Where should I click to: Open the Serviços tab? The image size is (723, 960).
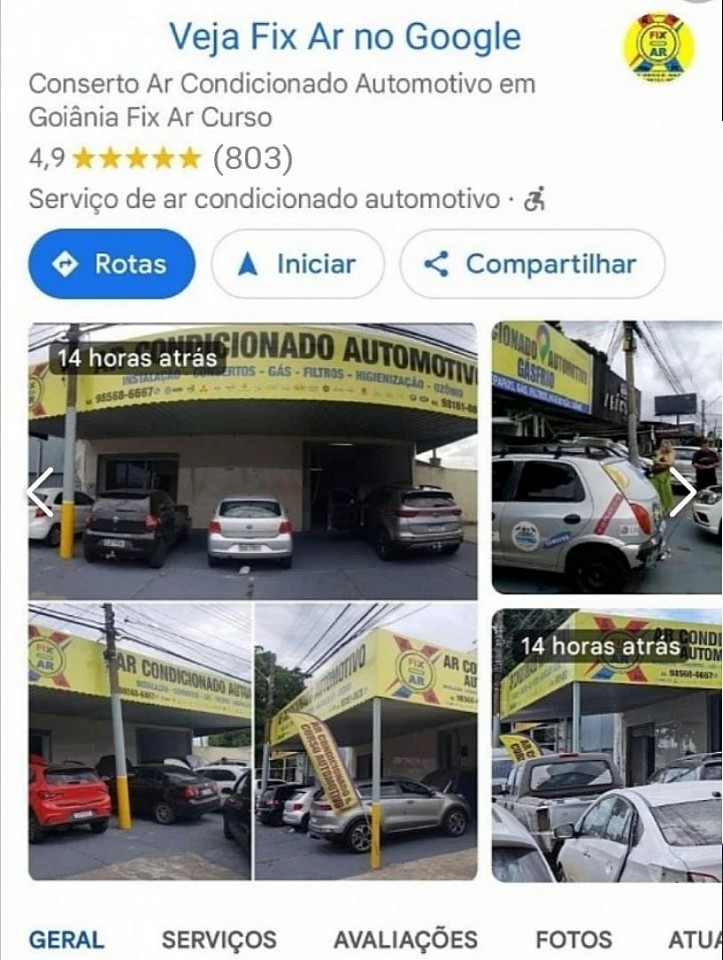tap(219, 940)
